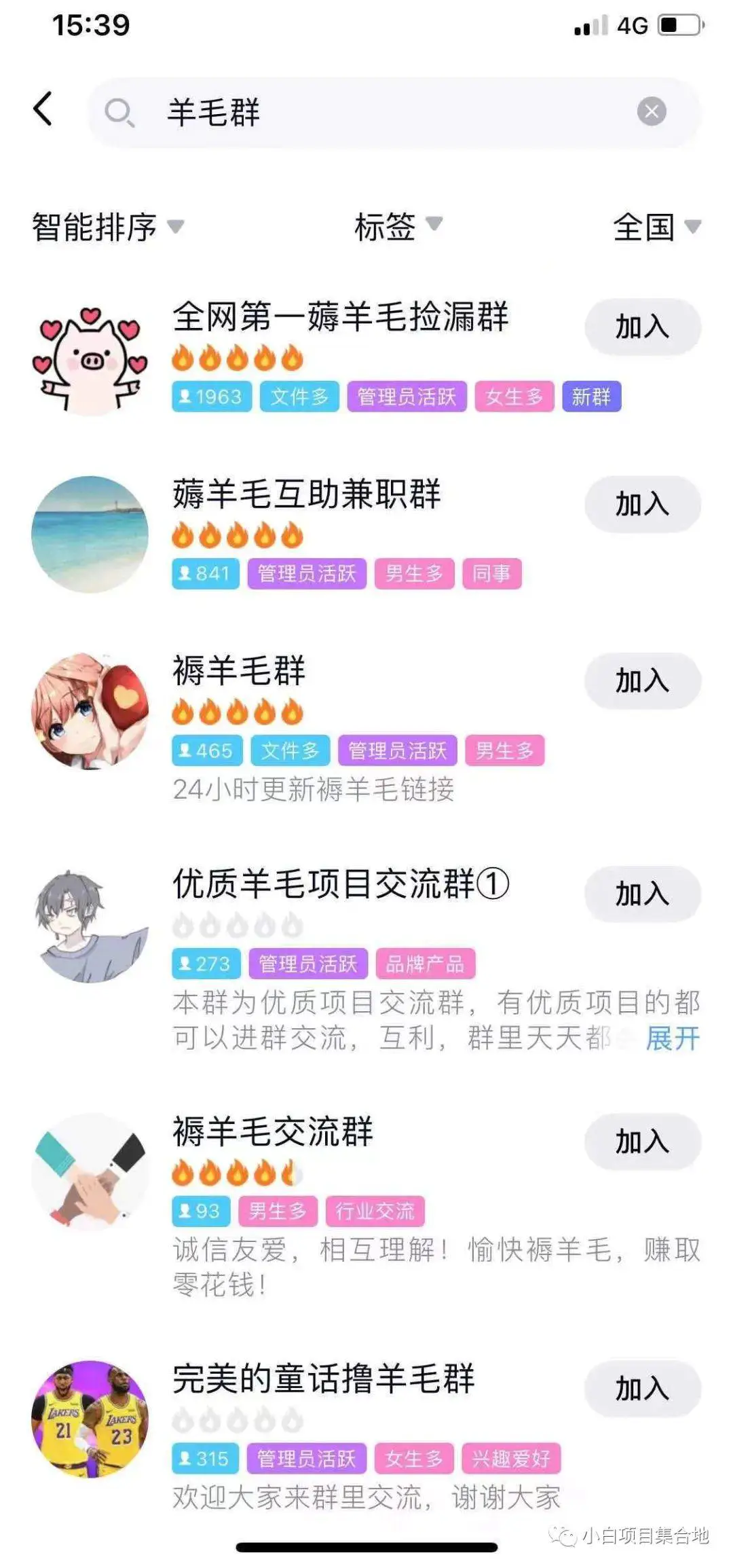The image size is (733, 1568).
Task: Open the 全国 region dropdown
Action: pos(656,227)
